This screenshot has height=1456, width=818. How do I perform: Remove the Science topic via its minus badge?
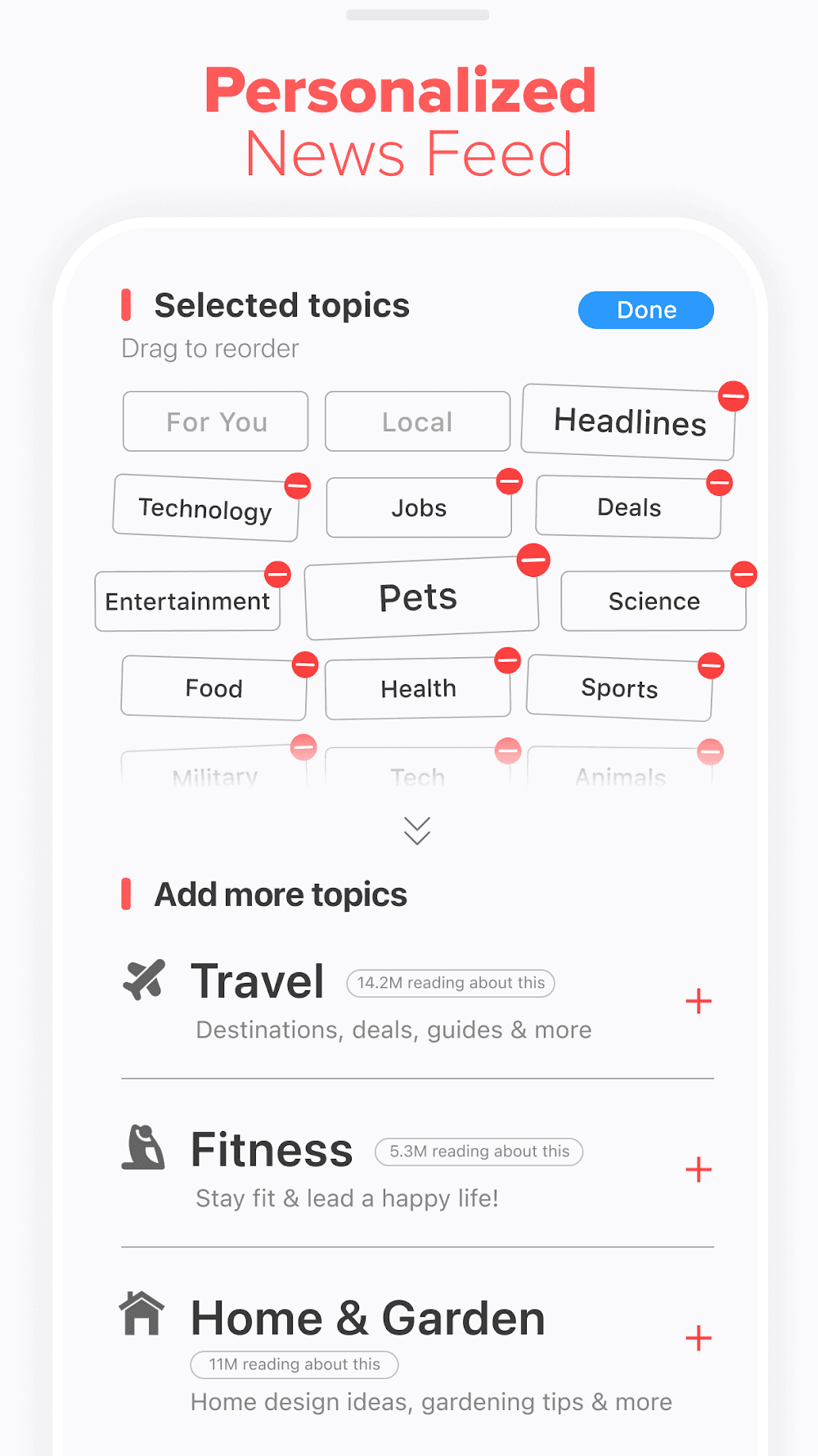(x=744, y=575)
